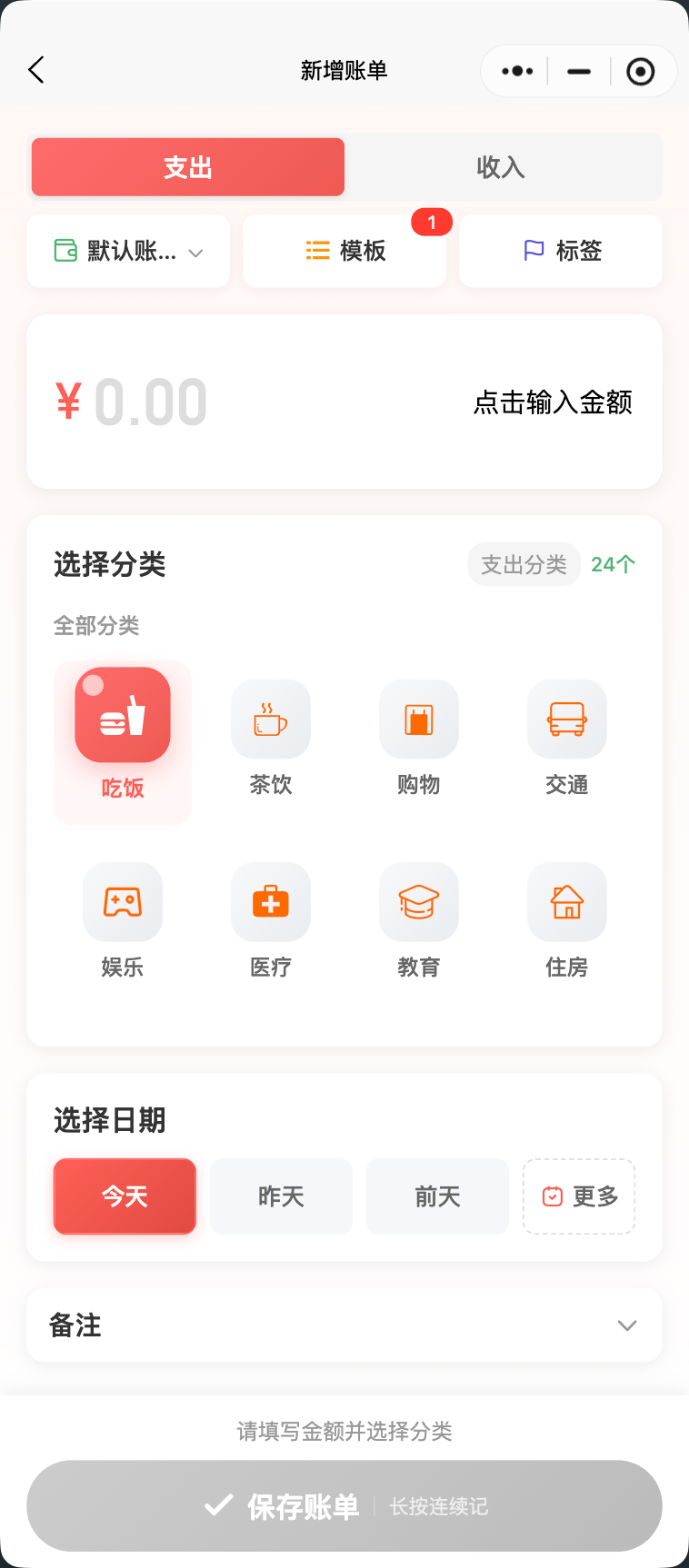689x1568 pixels.
Task: Expand the 默认账本 account book dropdown
Action: click(127, 251)
